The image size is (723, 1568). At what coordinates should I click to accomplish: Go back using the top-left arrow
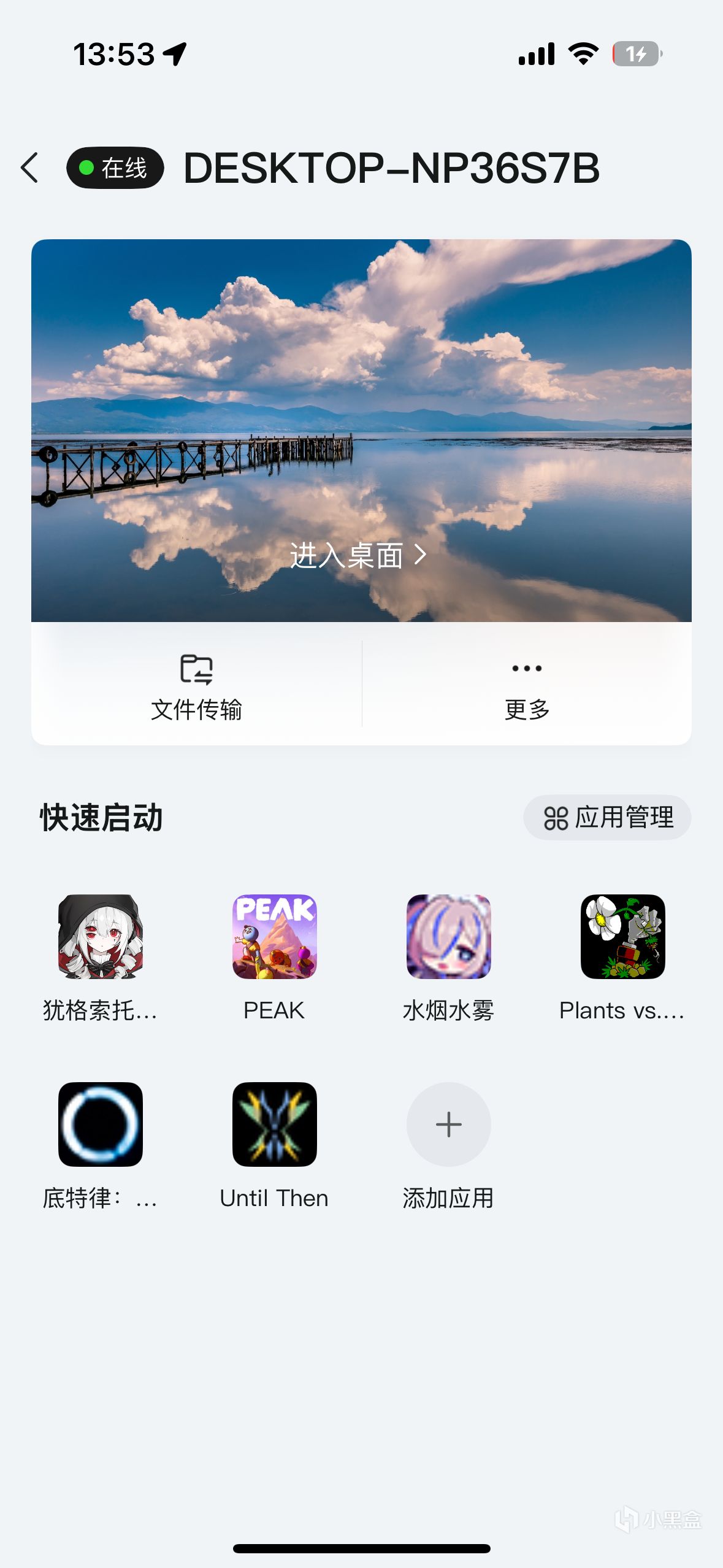pyautogui.click(x=29, y=168)
